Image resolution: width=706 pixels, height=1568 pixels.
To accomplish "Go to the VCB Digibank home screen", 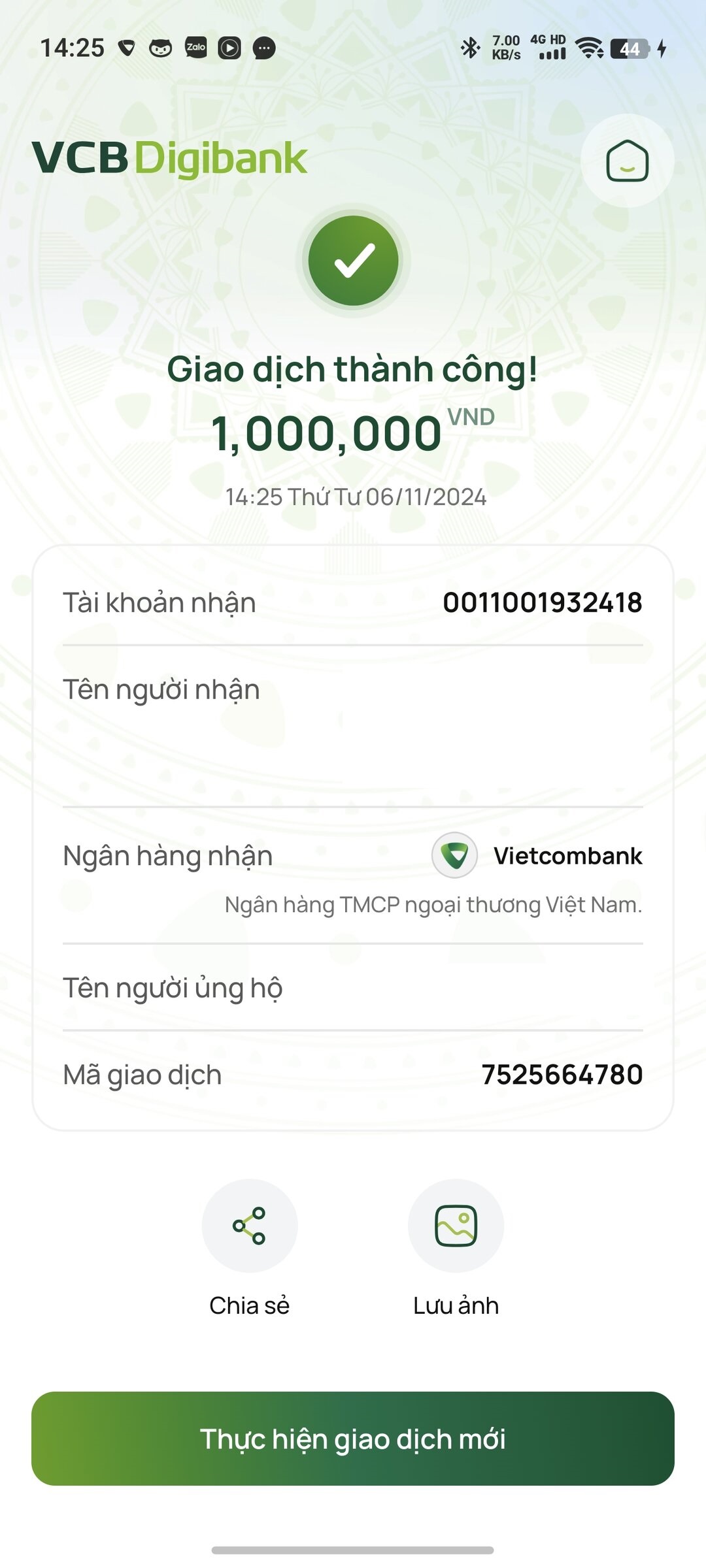I will (x=627, y=161).
